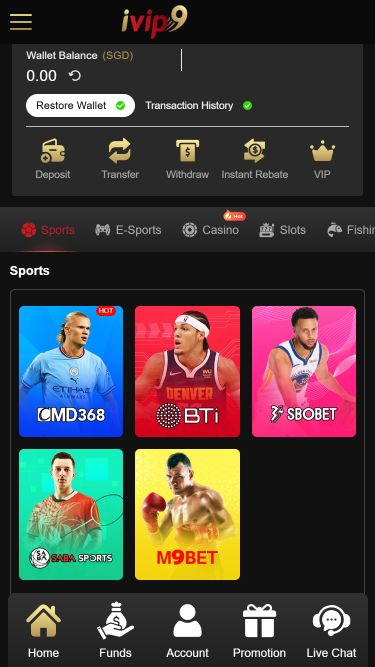The height and width of the screenshot is (667, 375).
Task: Start a Live Chat session
Action: pos(332,630)
